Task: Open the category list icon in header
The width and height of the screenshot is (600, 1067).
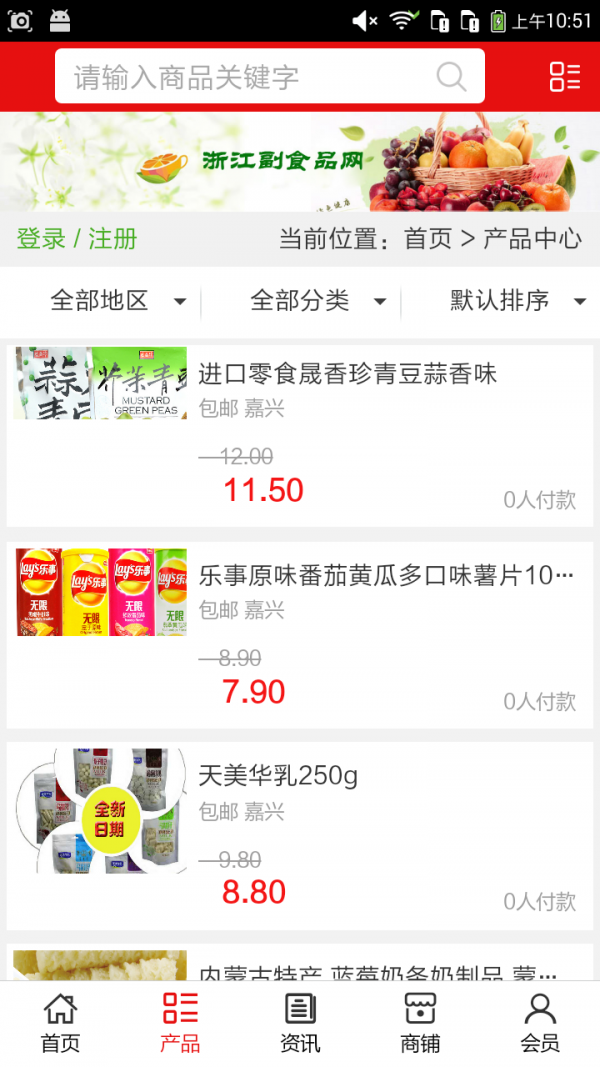Action: pos(564,77)
